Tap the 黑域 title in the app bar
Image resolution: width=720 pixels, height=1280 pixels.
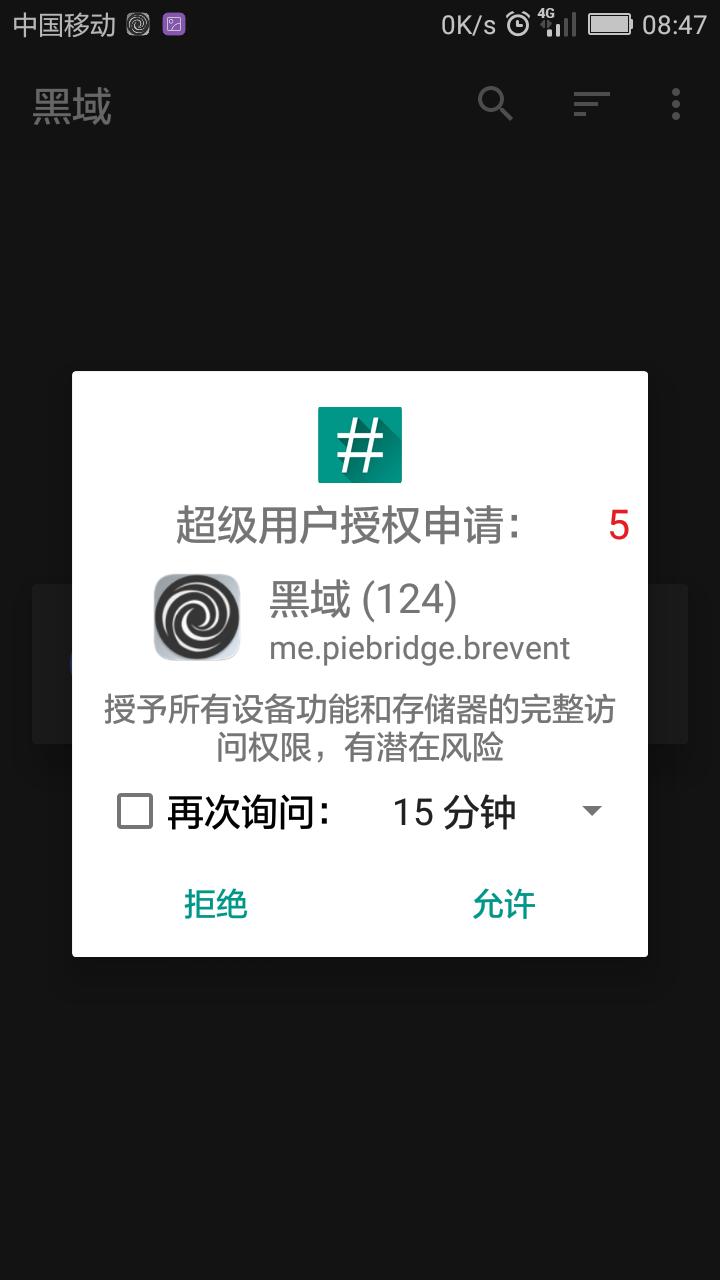[72, 104]
